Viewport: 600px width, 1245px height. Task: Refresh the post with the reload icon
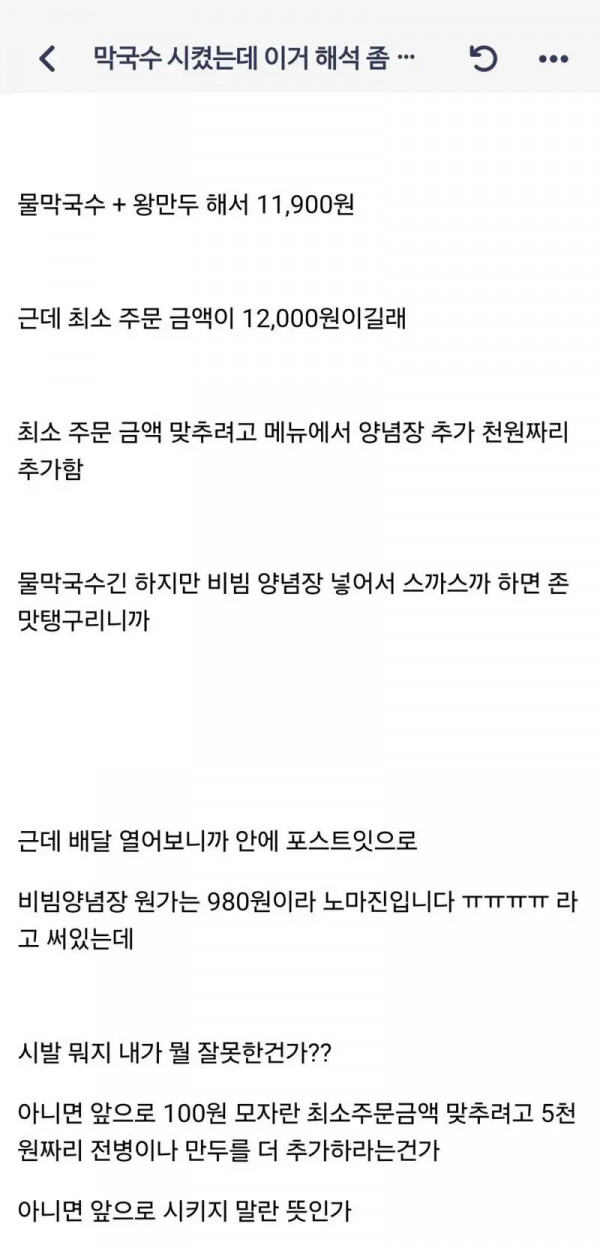coord(483,59)
